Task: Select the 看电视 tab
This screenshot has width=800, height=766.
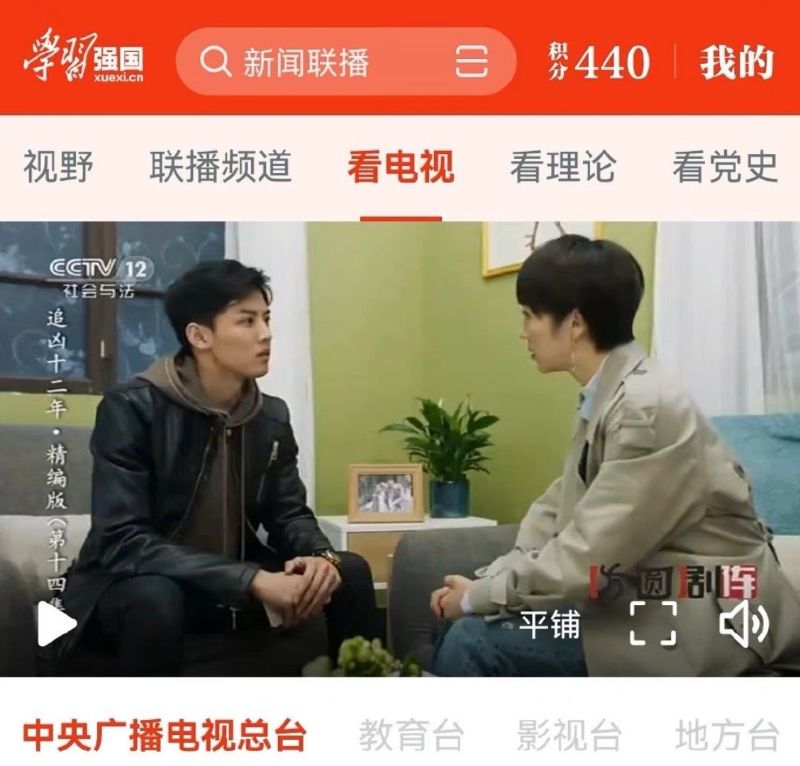Action: [400, 167]
